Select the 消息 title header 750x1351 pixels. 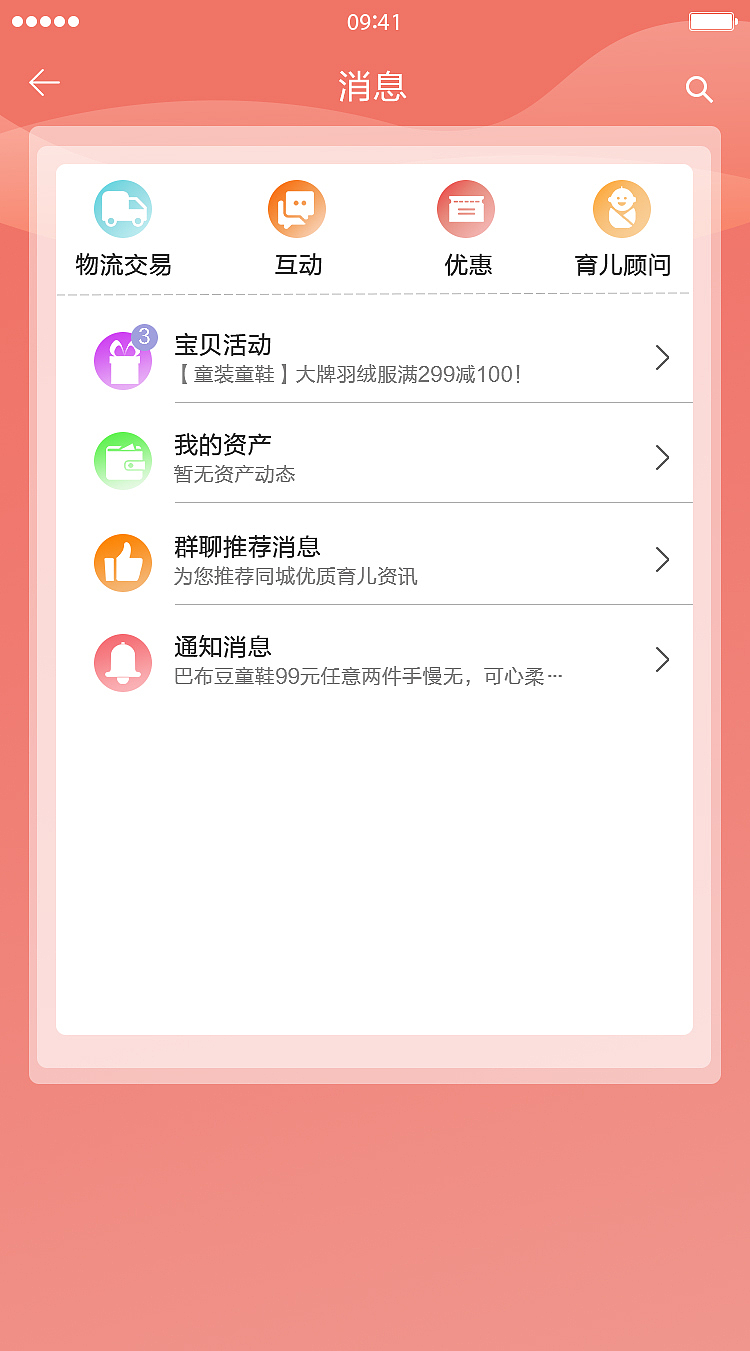coord(372,88)
